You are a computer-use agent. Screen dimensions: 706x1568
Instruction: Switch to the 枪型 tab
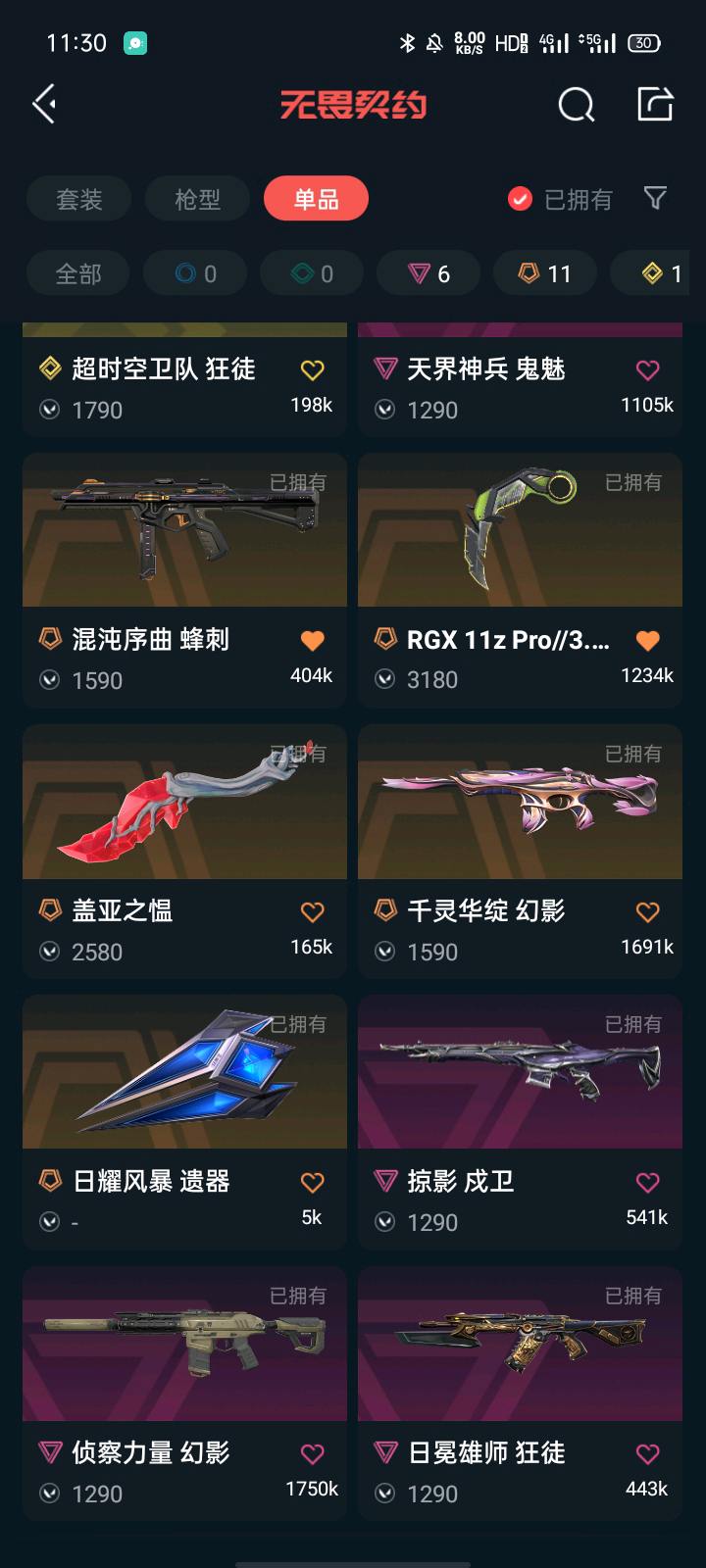click(197, 199)
